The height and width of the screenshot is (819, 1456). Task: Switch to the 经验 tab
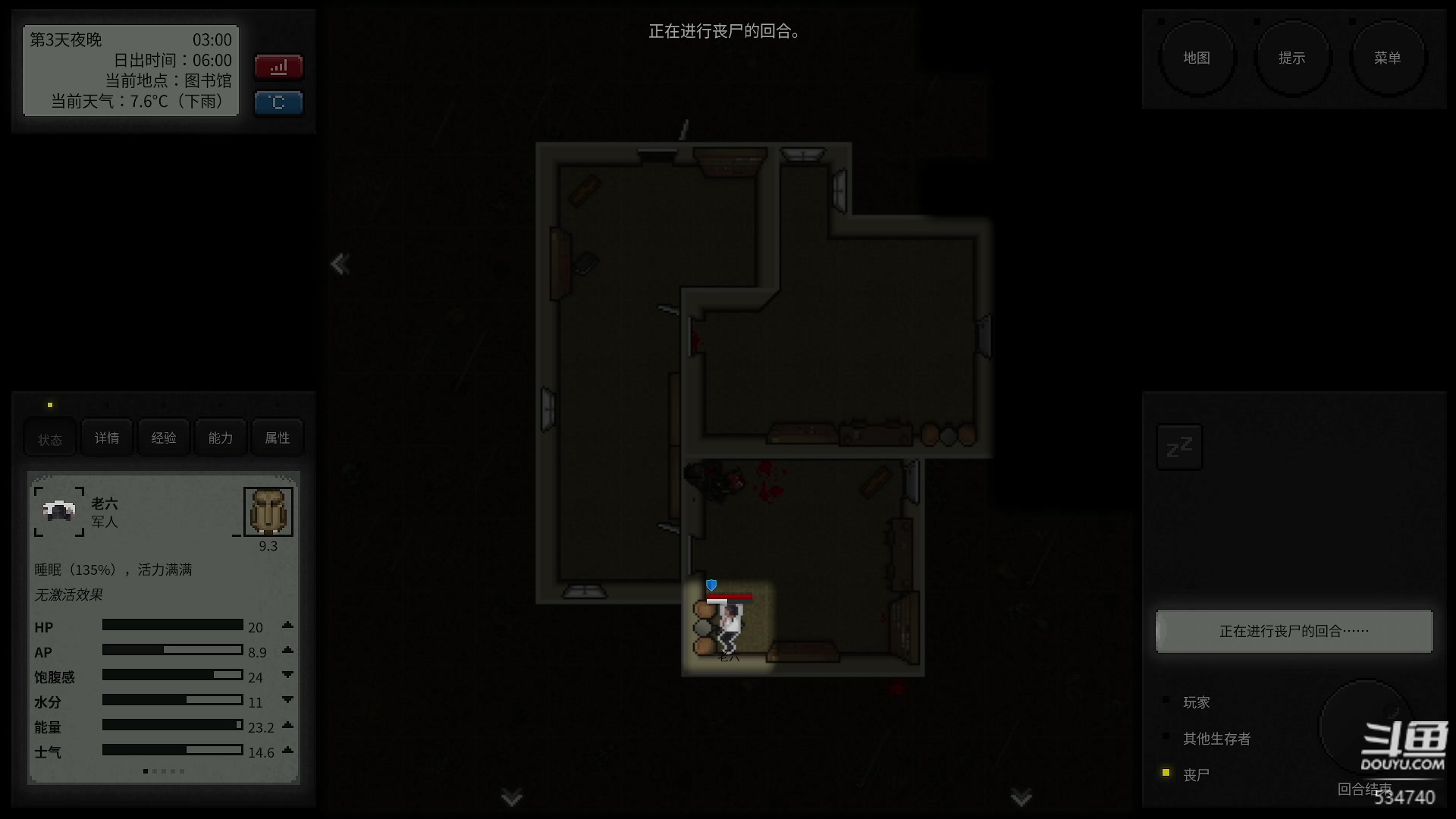coord(164,438)
